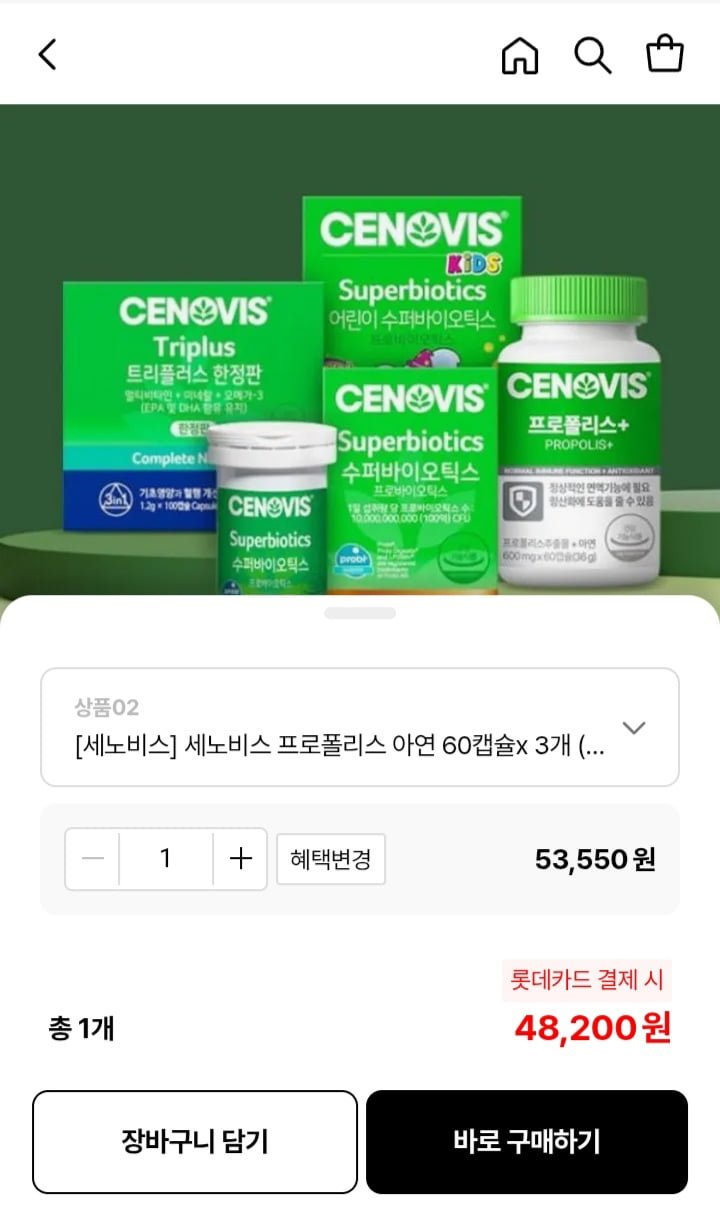720x1214 pixels.
Task: Tap the 혜택변경 button
Action: tap(331, 859)
